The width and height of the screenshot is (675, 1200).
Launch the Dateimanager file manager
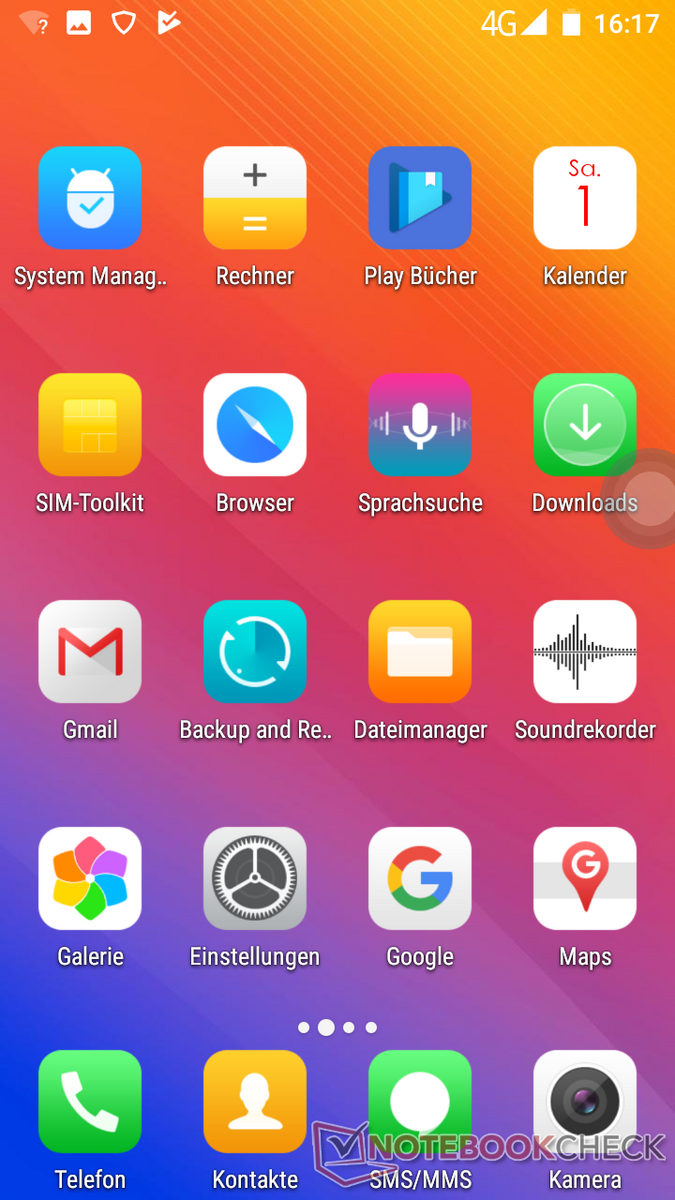(420, 652)
